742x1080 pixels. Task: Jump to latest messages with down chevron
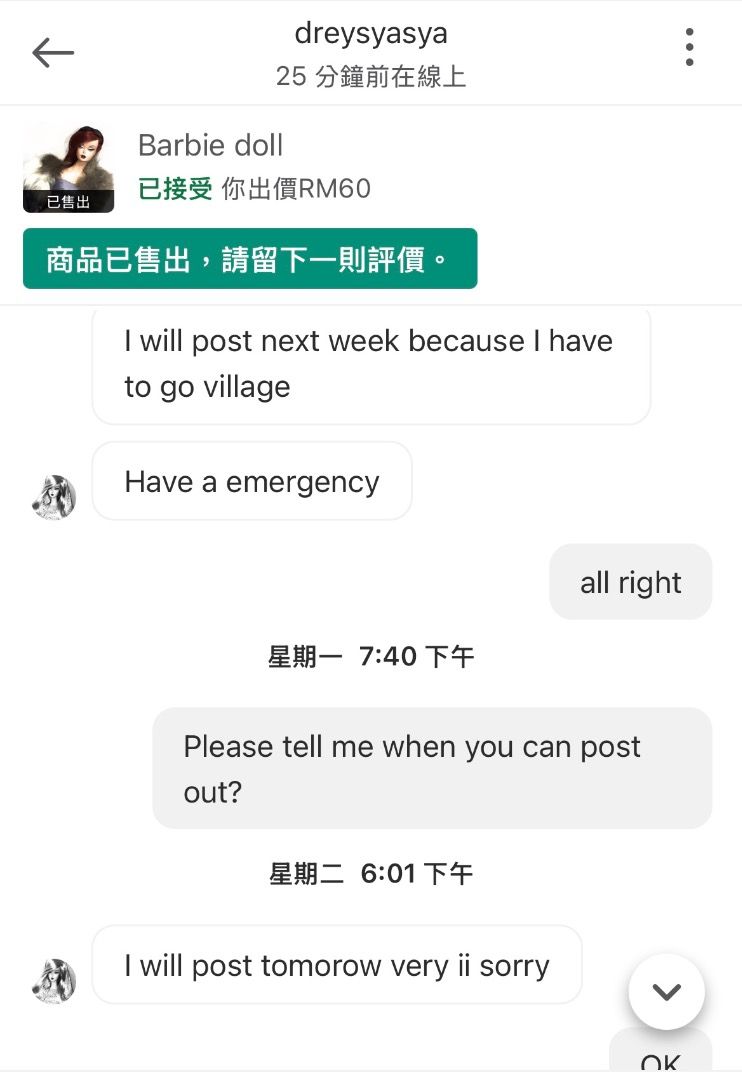[666, 991]
